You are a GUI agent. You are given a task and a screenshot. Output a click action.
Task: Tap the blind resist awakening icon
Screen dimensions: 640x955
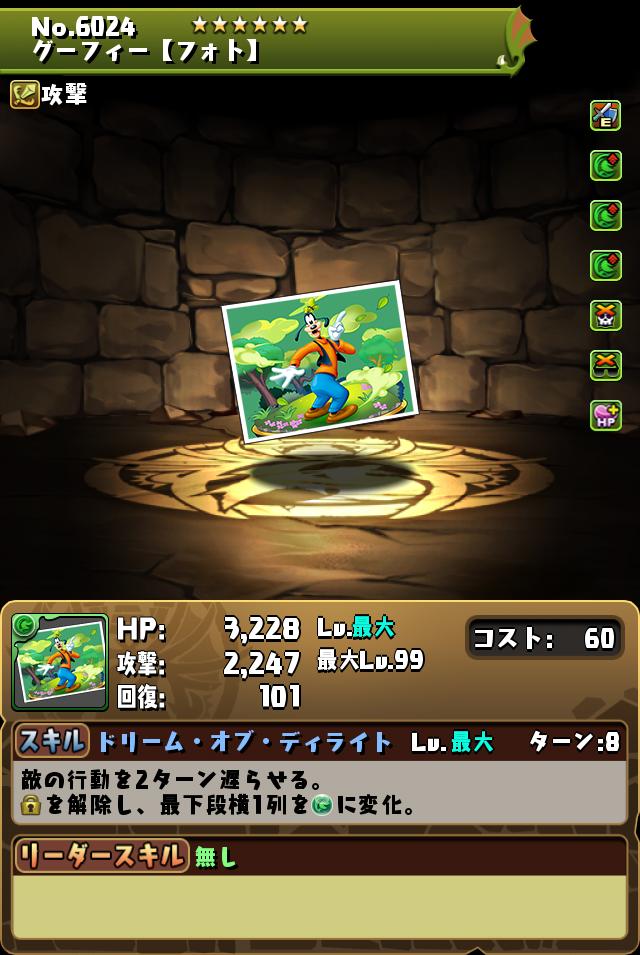pos(605,365)
